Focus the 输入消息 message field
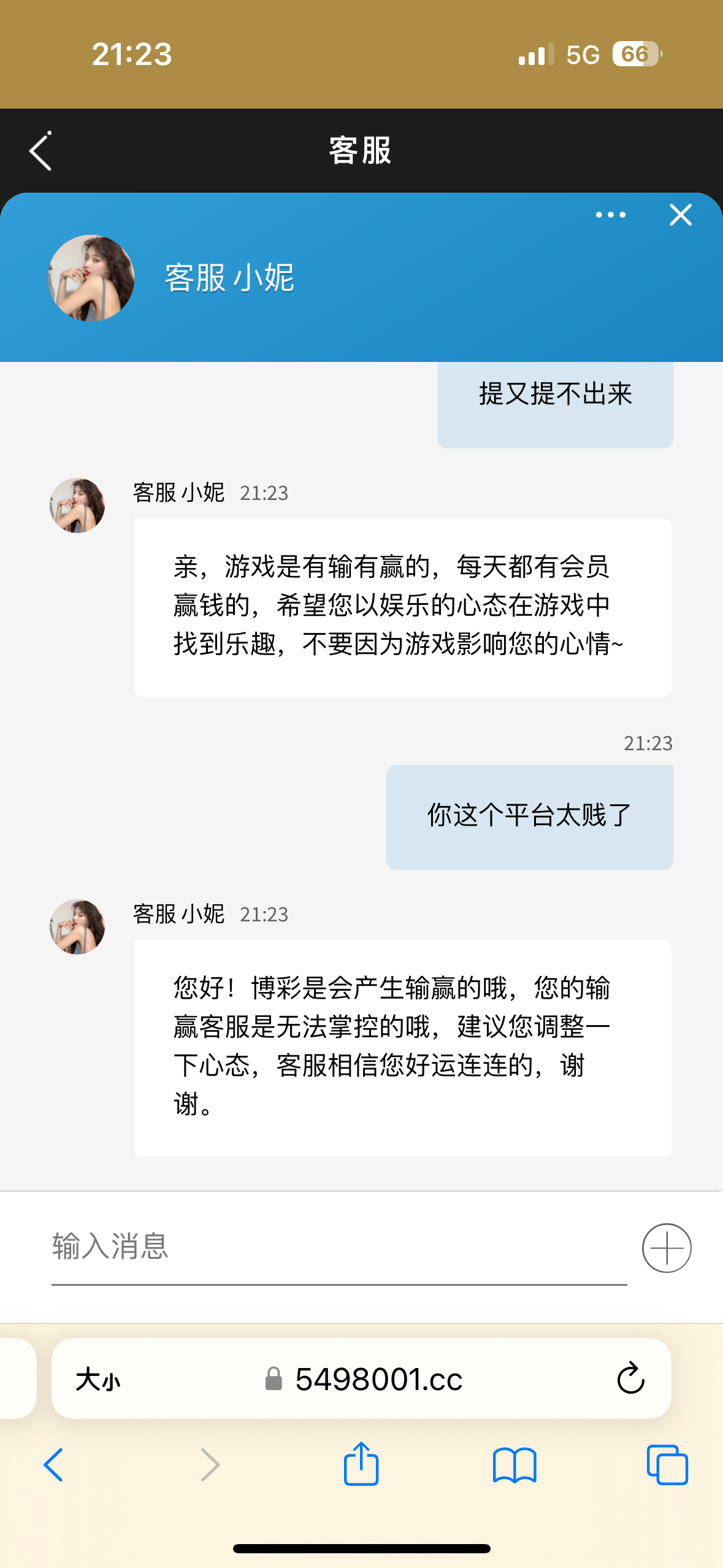Screen dimensions: 723x1568 click(339, 1247)
